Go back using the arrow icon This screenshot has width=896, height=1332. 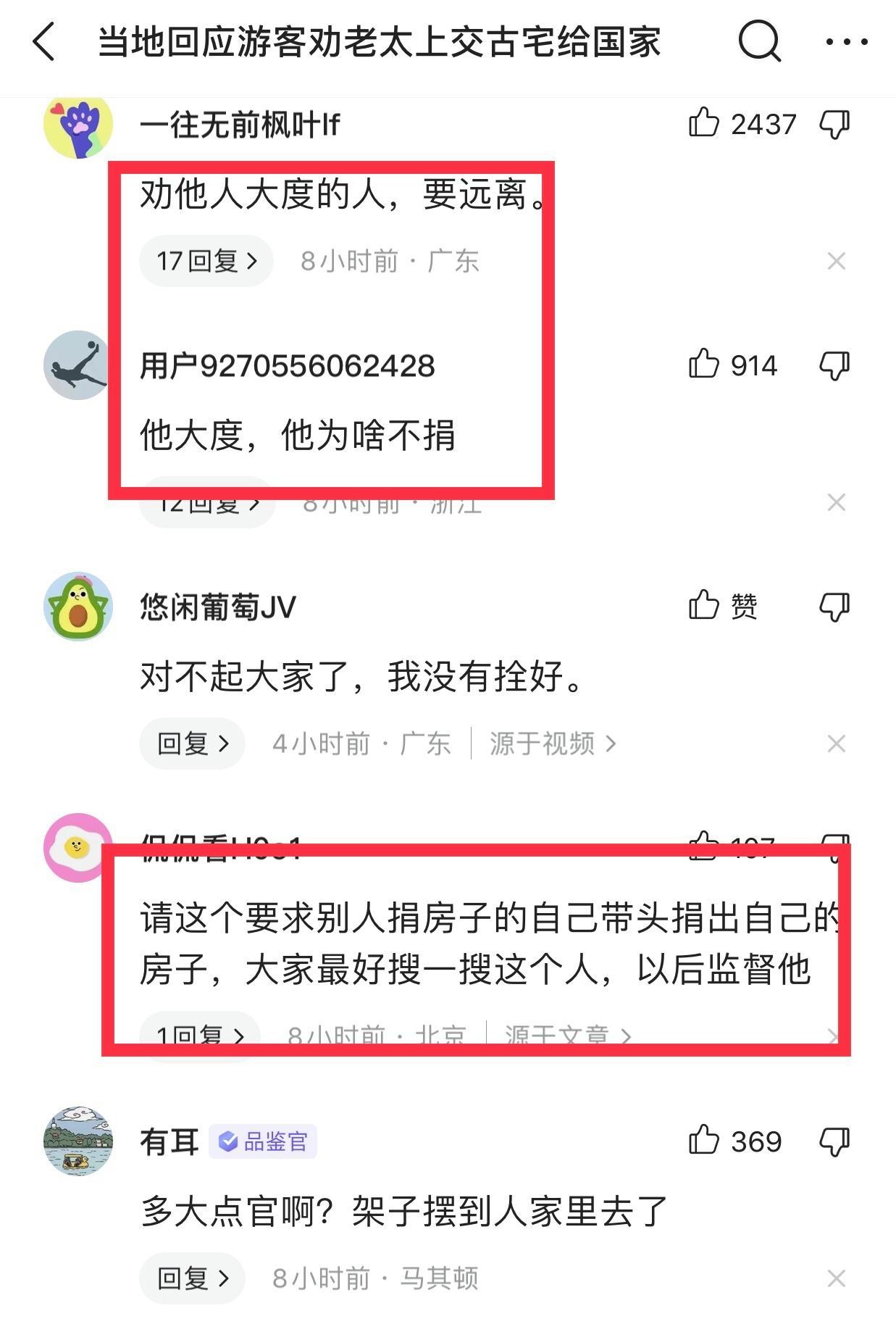[x=45, y=41]
